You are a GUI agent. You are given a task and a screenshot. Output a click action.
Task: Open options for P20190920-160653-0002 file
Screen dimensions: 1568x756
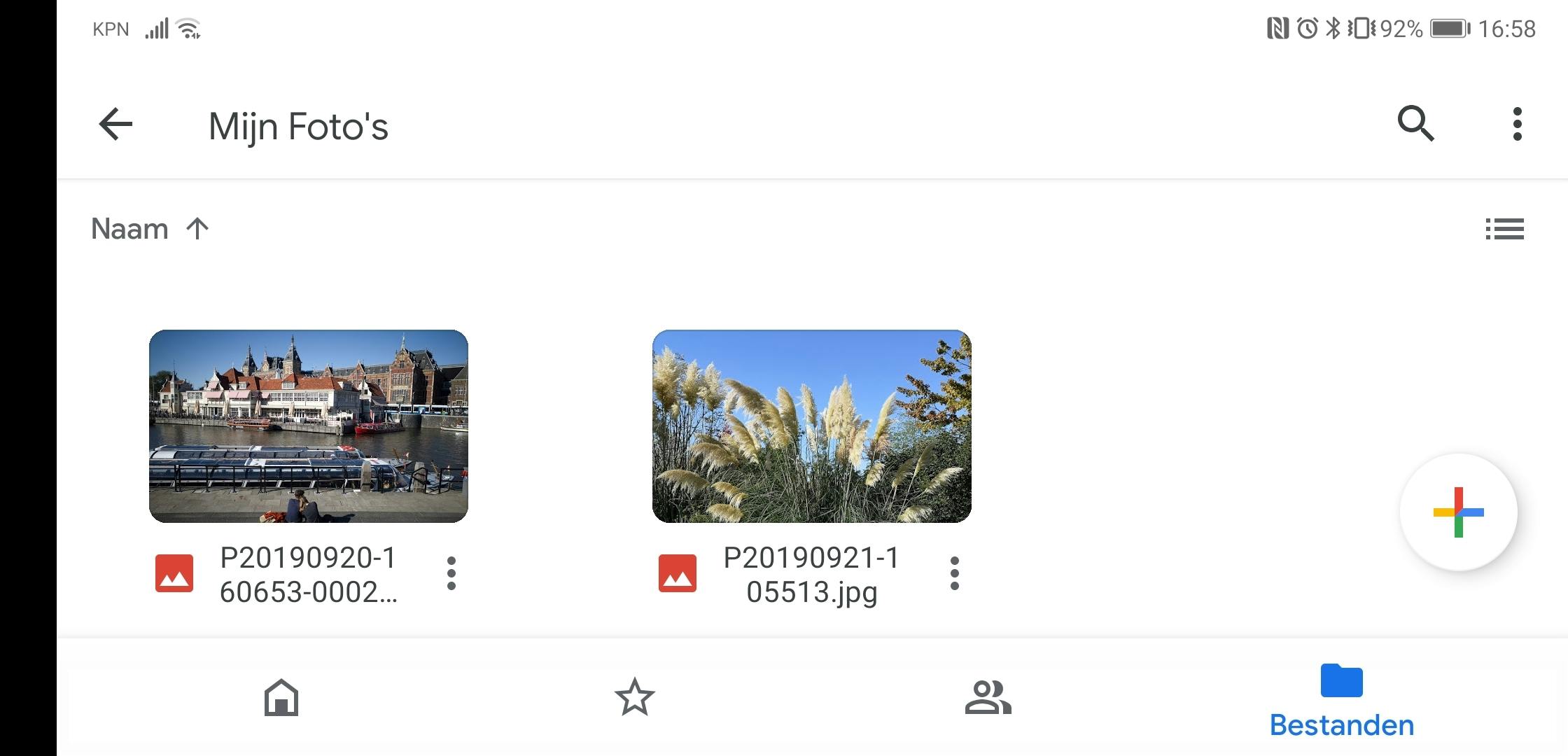[x=451, y=573]
